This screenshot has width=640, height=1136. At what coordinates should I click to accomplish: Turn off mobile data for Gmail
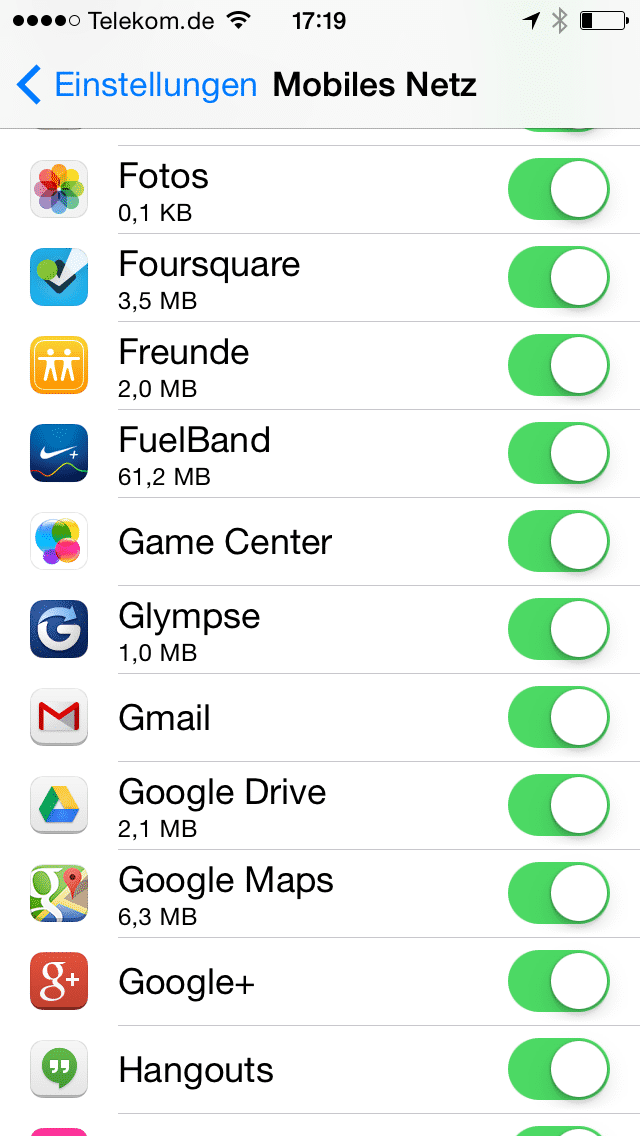559,717
